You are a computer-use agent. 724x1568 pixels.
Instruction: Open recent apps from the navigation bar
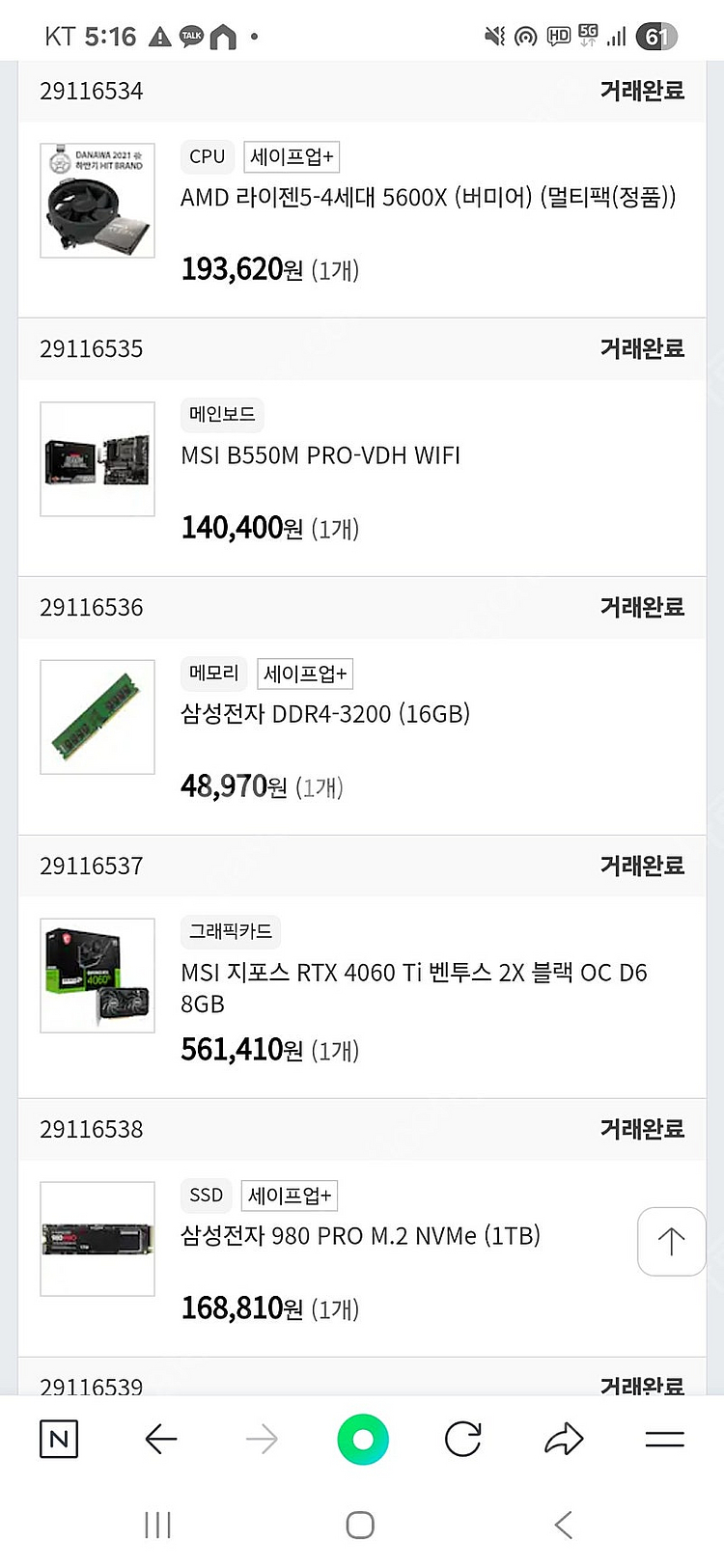coord(157,1526)
